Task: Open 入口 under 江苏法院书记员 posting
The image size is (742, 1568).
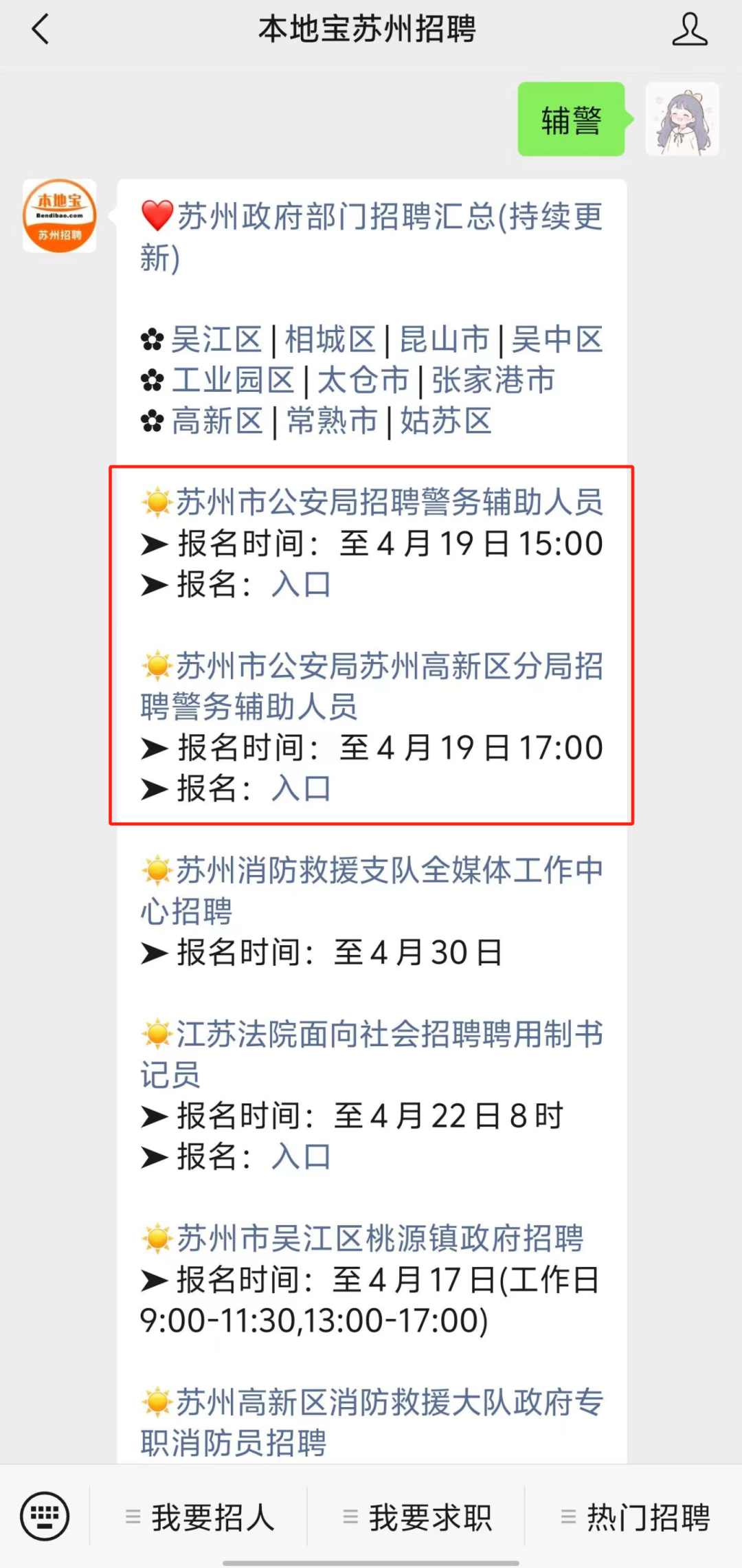Action: click(x=301, y=1157)
